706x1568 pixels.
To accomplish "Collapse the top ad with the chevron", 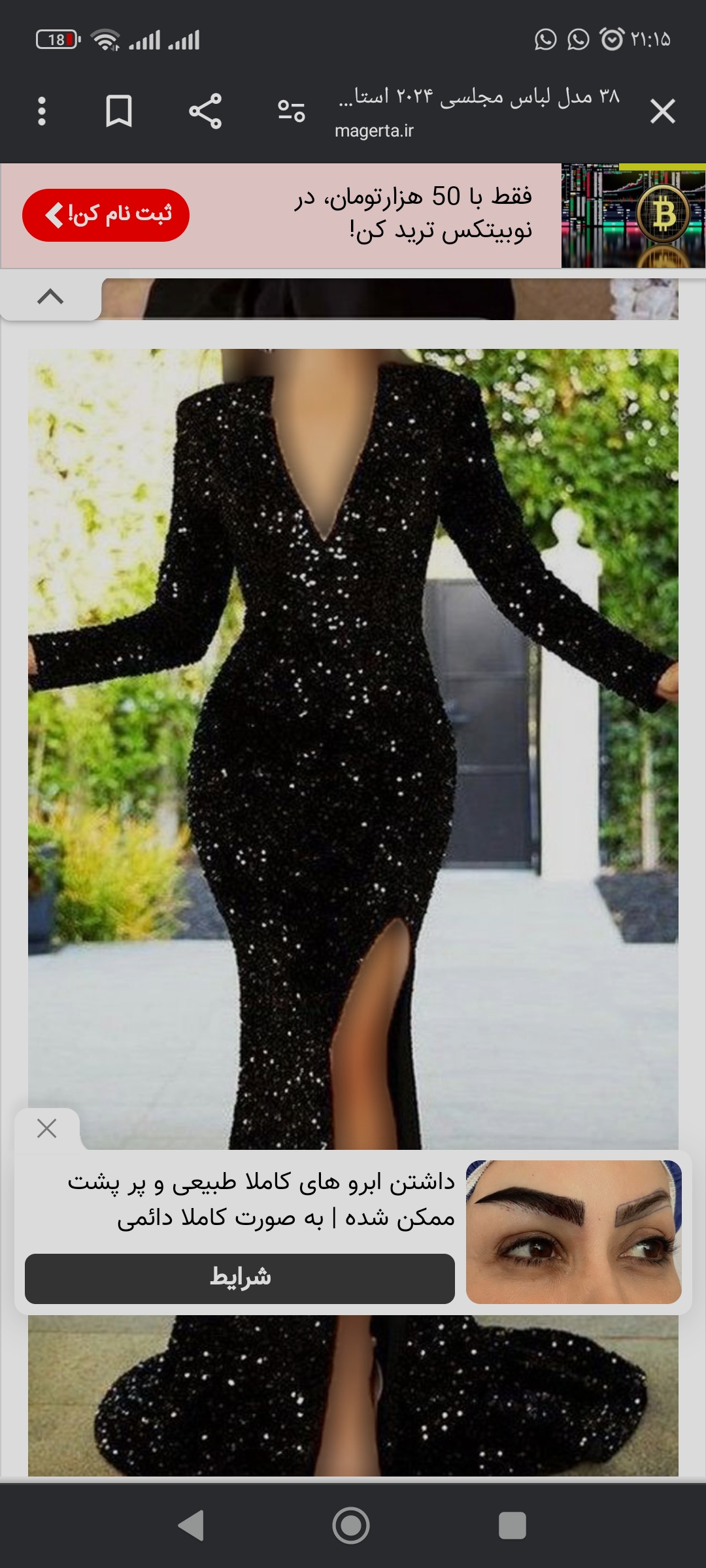I will tap(50, 297).
